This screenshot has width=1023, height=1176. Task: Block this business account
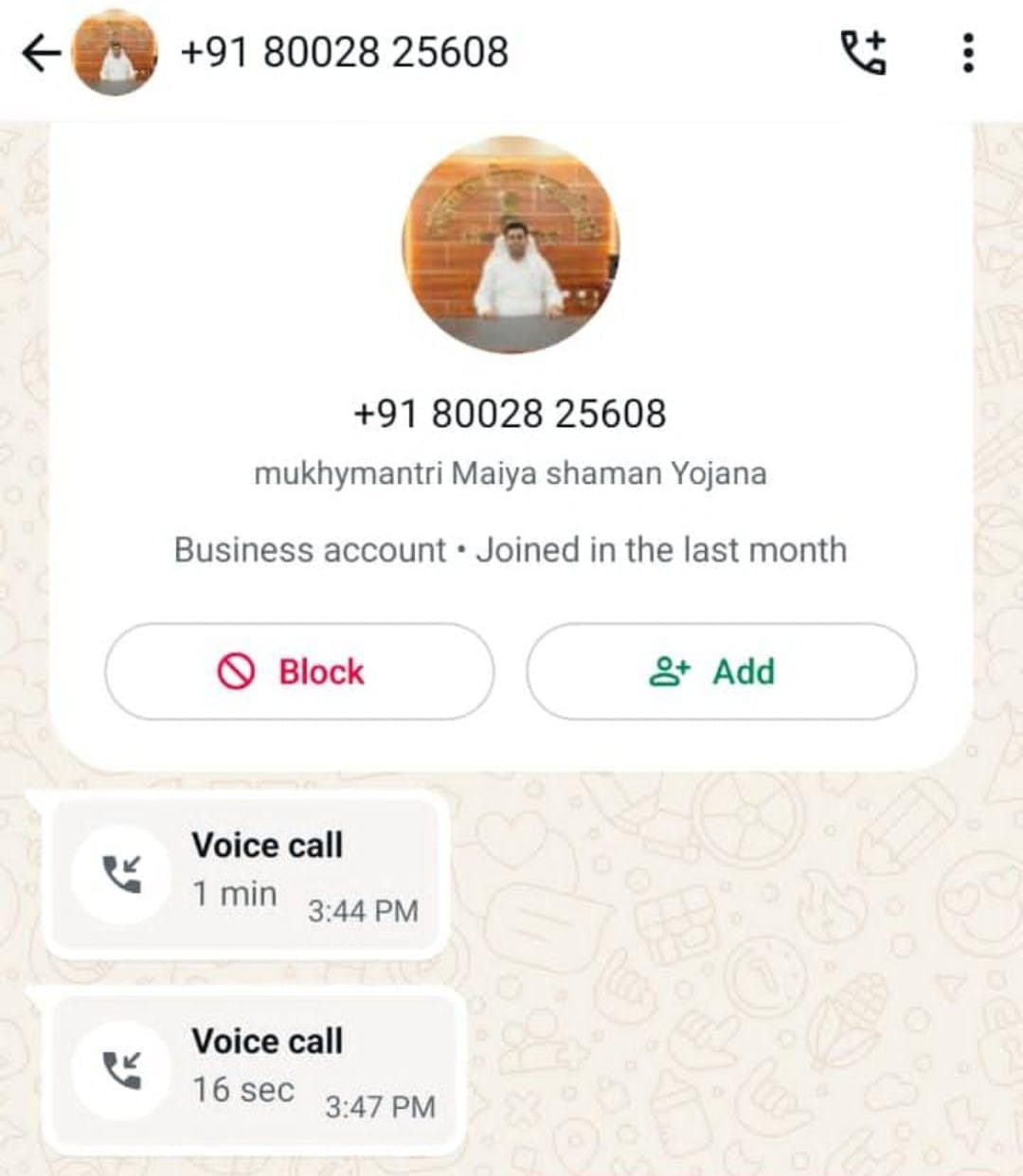298,671
